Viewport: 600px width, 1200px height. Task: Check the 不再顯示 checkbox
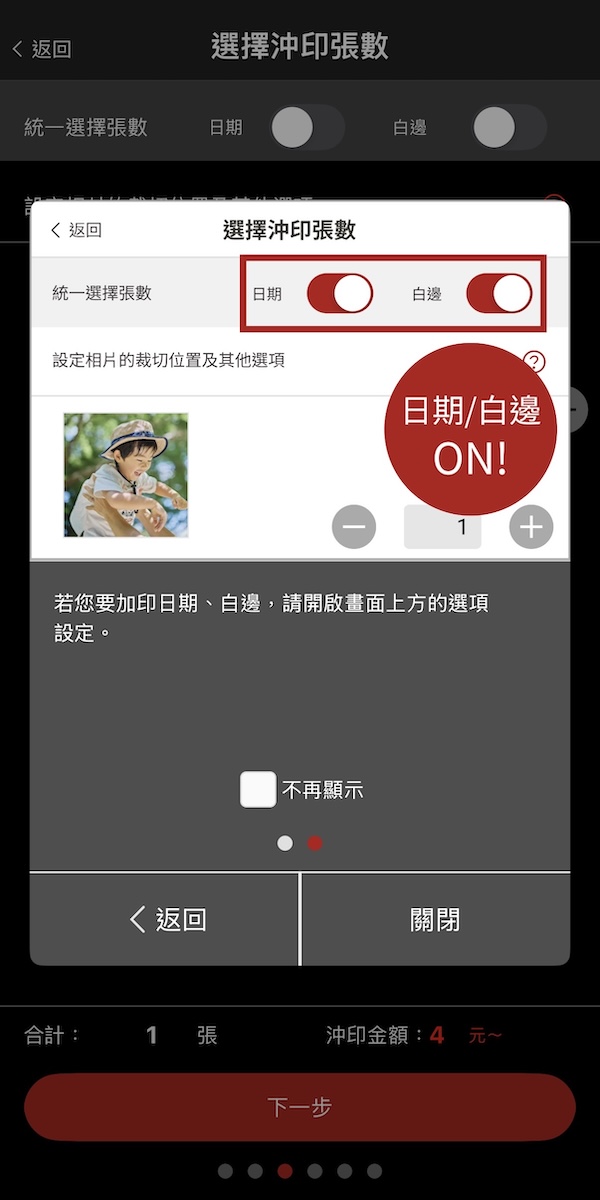258,790
